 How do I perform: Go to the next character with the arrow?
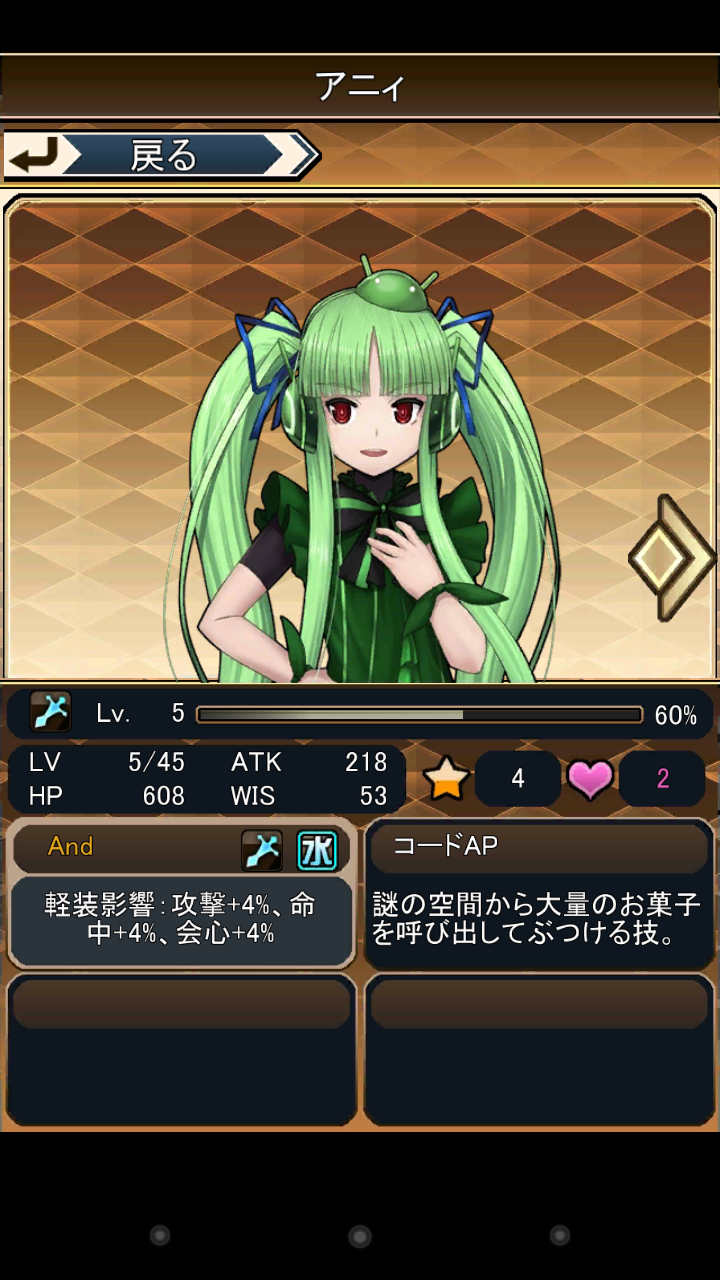pos(671,558)
